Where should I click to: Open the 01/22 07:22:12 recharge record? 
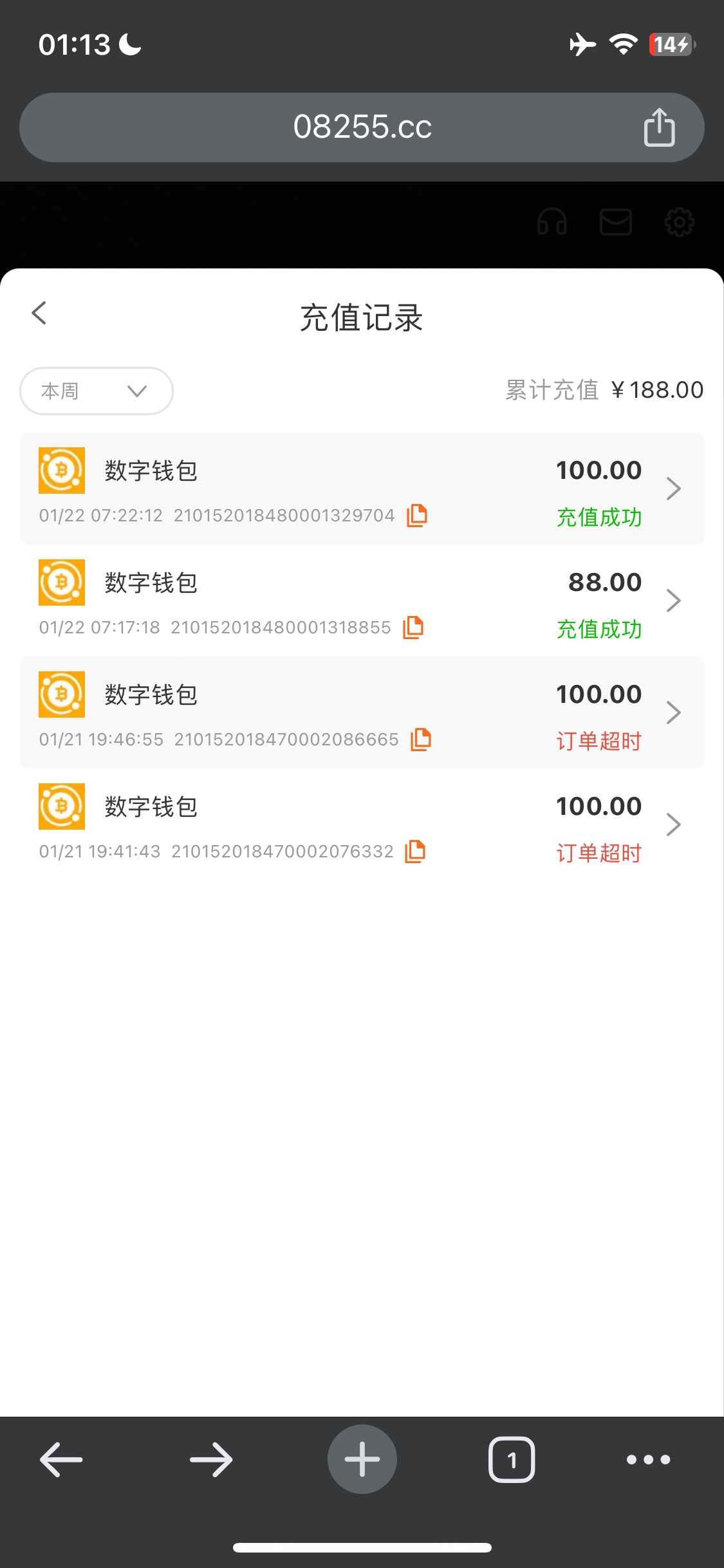673,489
